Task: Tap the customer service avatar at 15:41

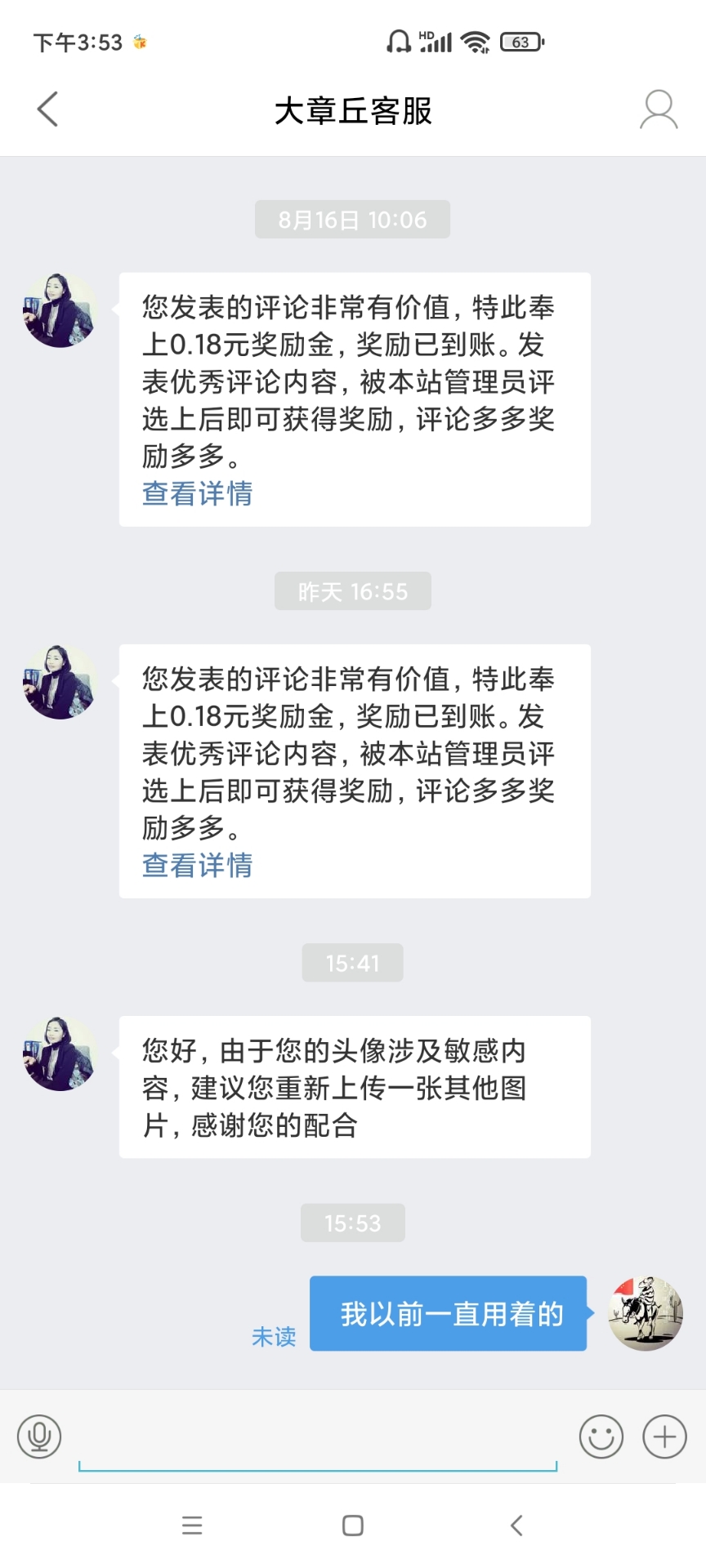Action: [60, 1053]
